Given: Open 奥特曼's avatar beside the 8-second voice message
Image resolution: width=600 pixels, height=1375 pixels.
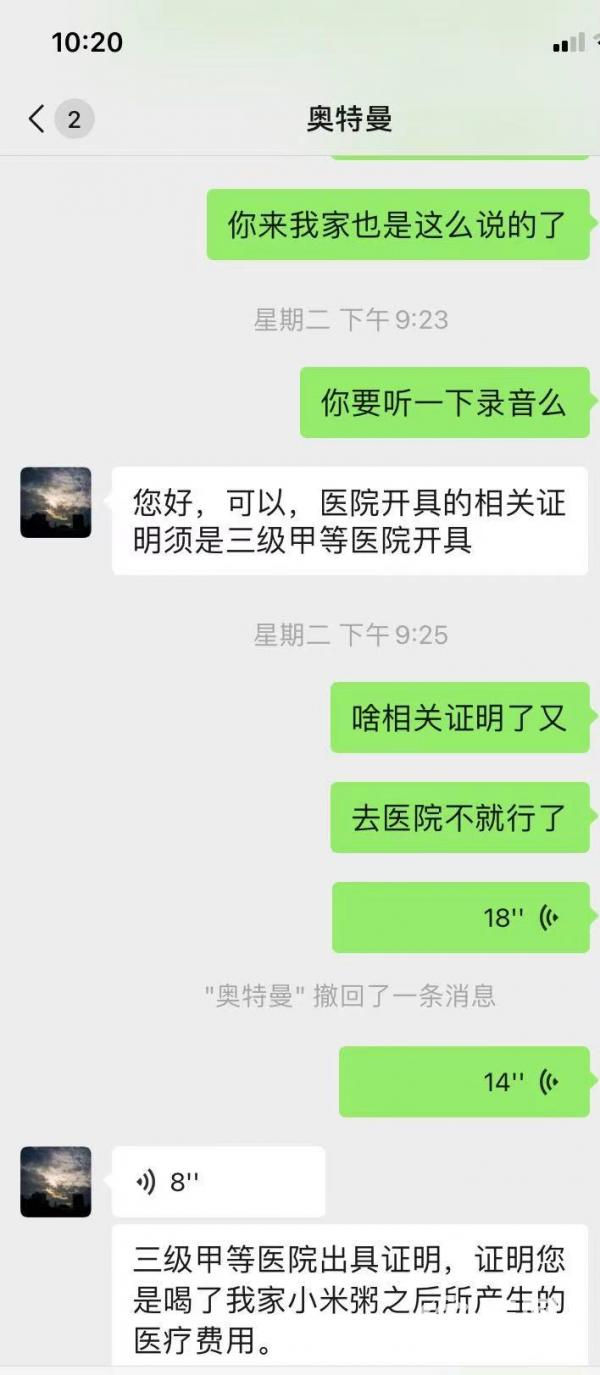Looking at the screenshot, I should (56, 1182).
